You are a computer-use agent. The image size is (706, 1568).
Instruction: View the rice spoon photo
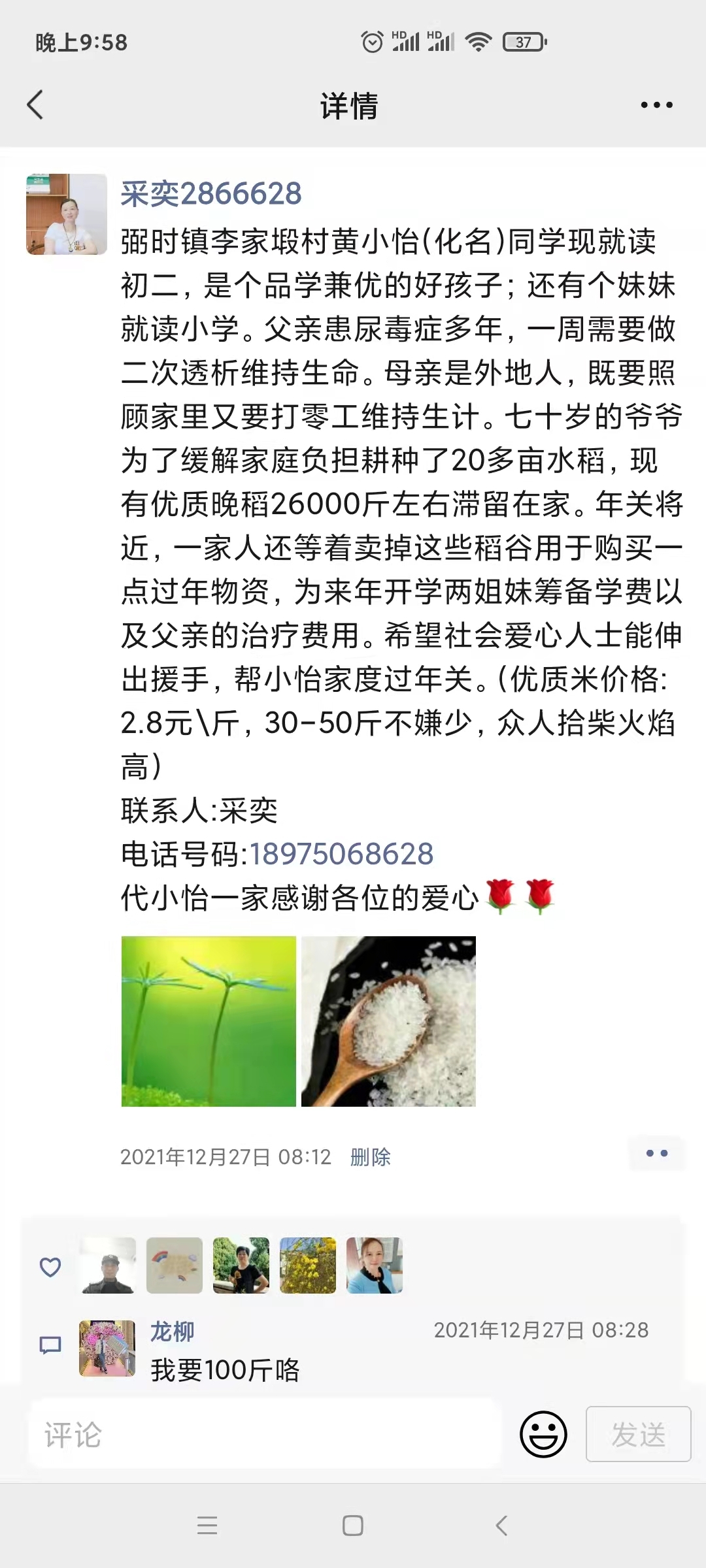388,1021
